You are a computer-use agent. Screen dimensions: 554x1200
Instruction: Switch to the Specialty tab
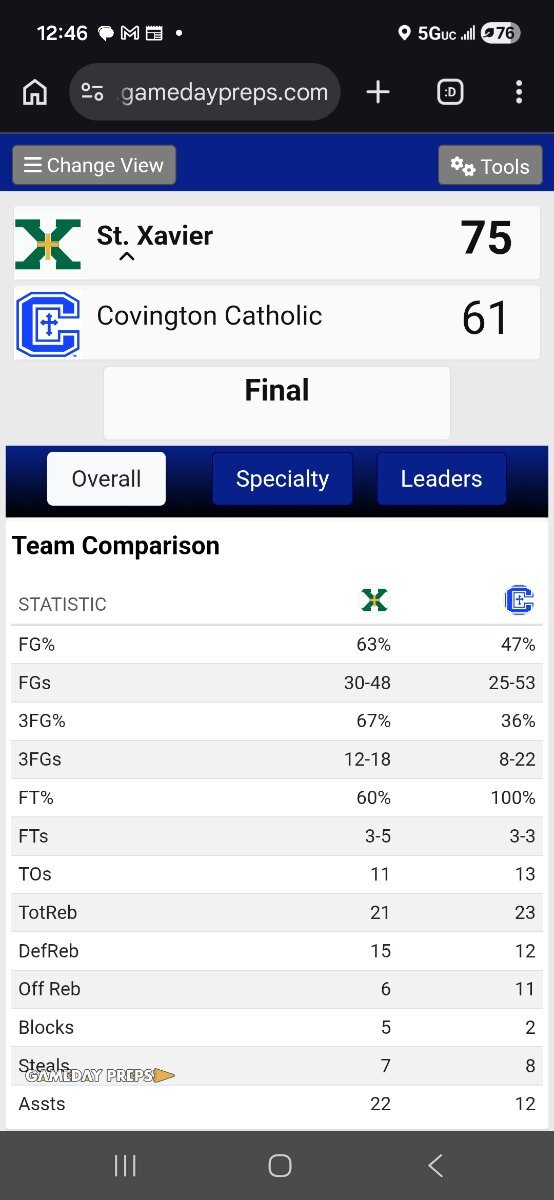[x=282, y=479]
